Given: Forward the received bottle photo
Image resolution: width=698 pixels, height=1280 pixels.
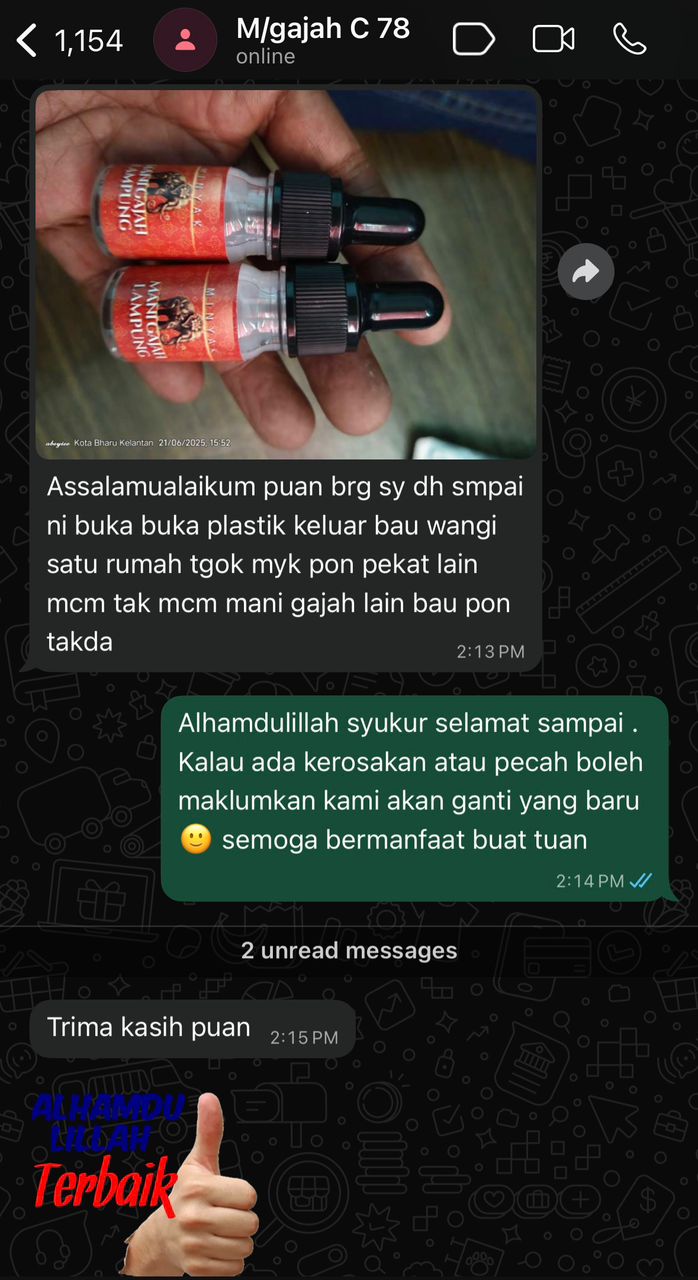Looking at the screenshot, I should (x=585, y=271).
